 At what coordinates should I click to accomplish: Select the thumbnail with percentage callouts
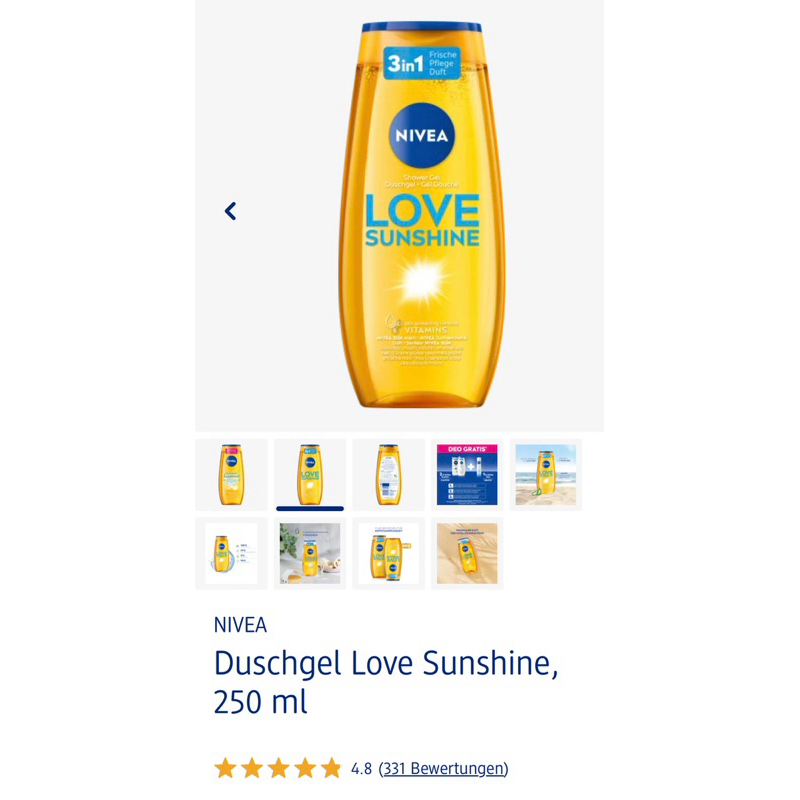[231, 553]
